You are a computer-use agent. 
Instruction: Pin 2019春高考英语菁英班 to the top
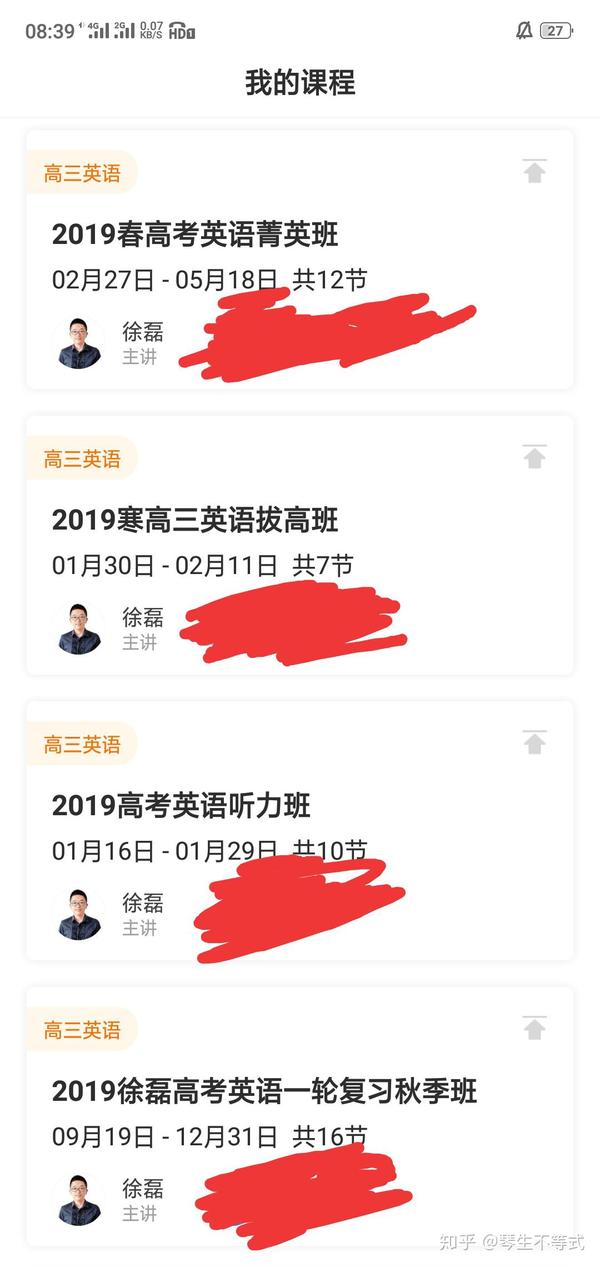coord(535,172)
